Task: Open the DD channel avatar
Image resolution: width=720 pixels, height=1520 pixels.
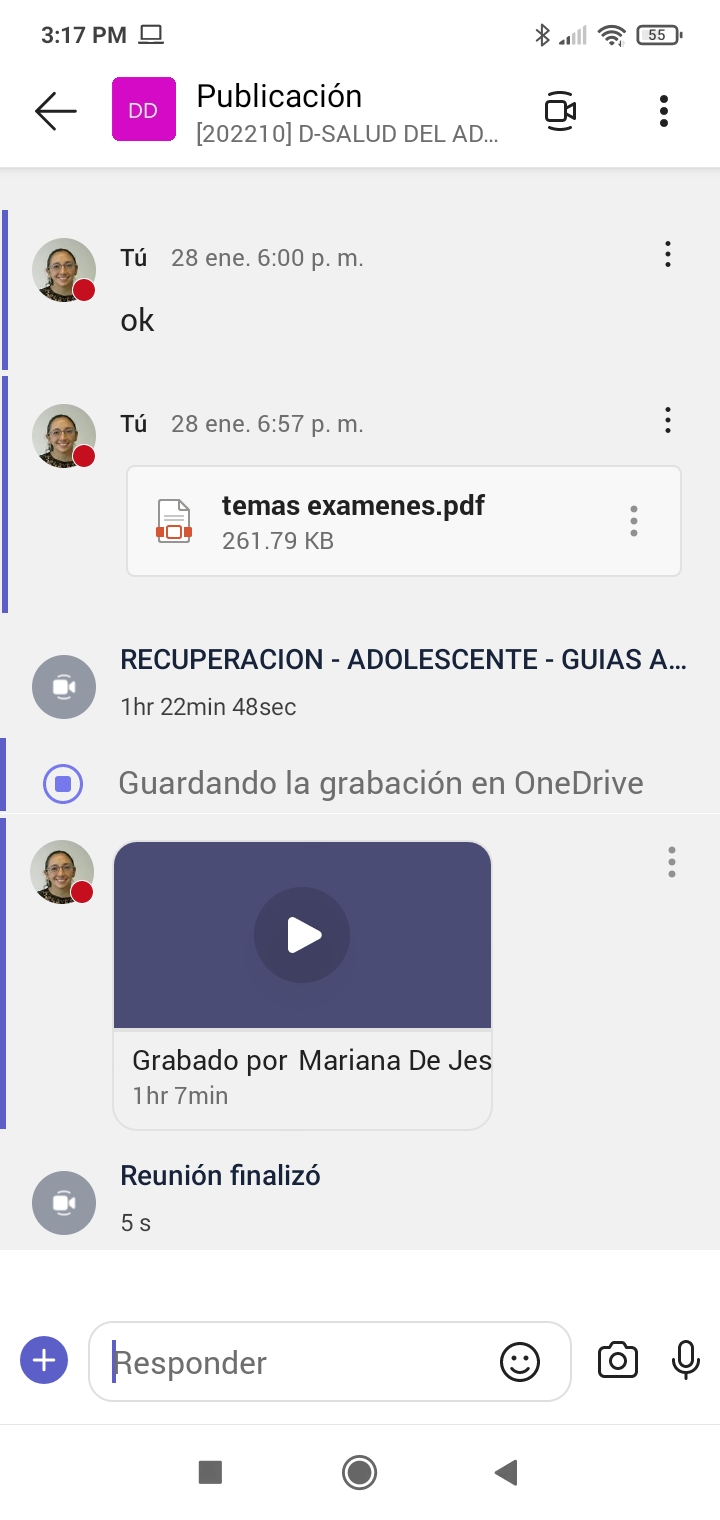Action: tap(143, 110)
